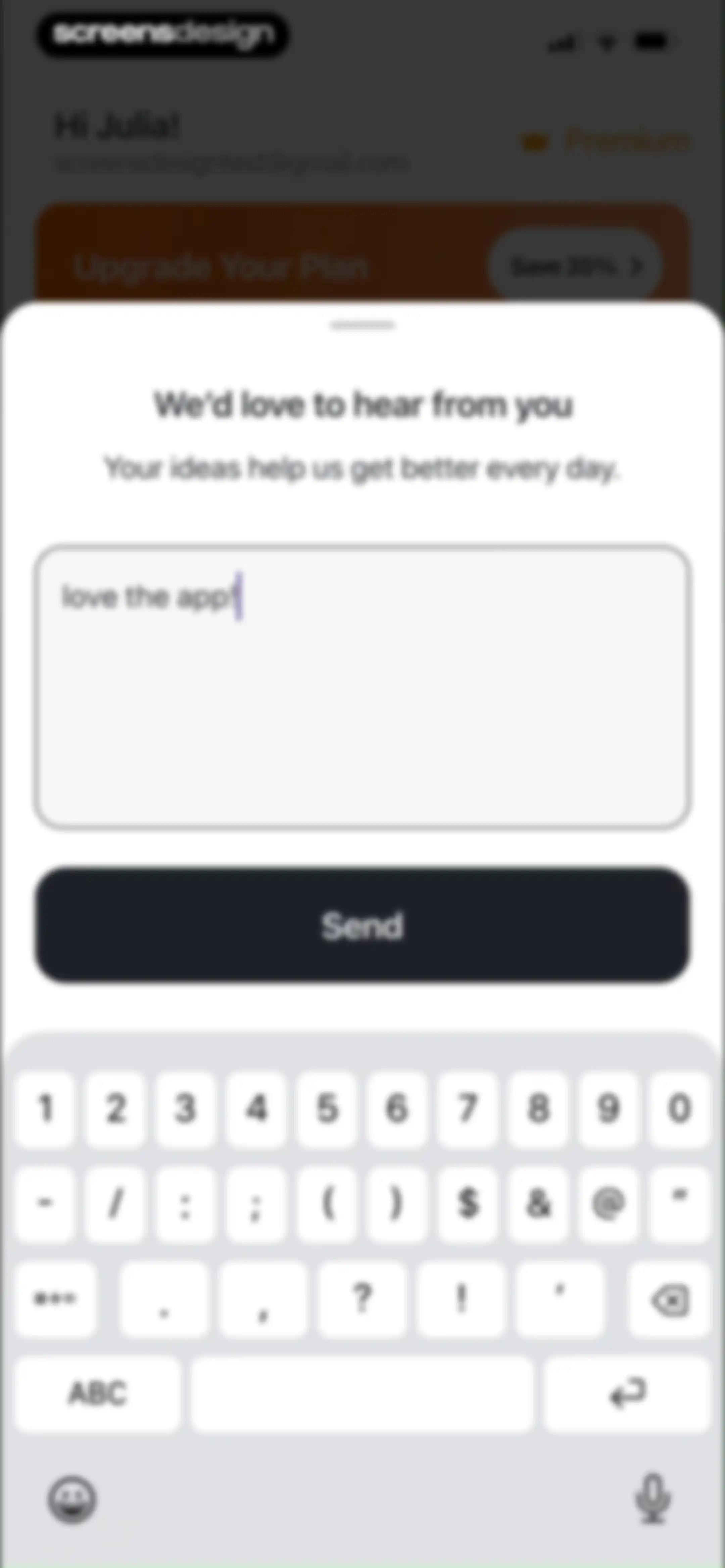Tap the Send button
The width and height of the screenshot is (725, 1568).
(362, 925)
